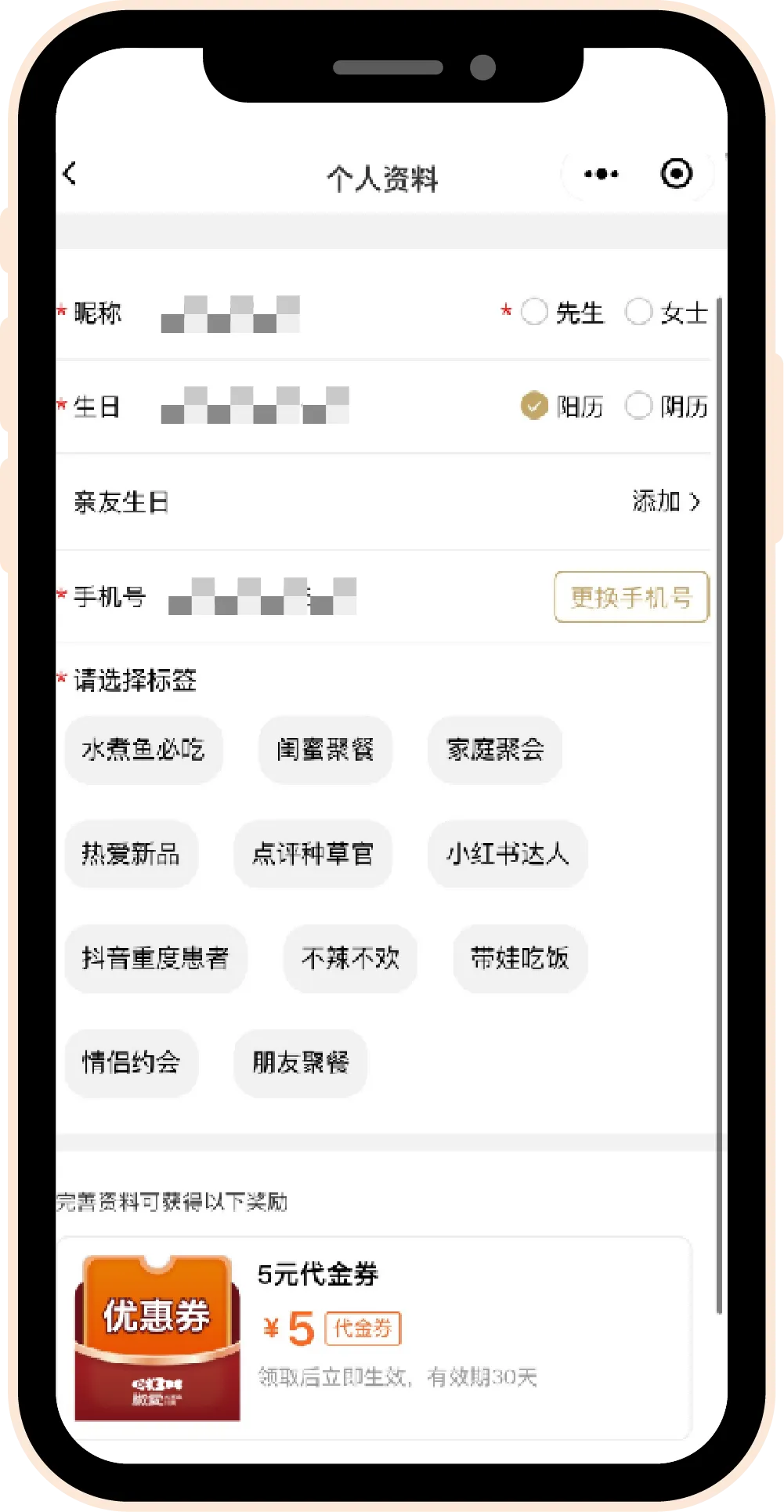784x1512 pixels.
Task: Pick the 小红书达人 tag
Action: point(508,853)
